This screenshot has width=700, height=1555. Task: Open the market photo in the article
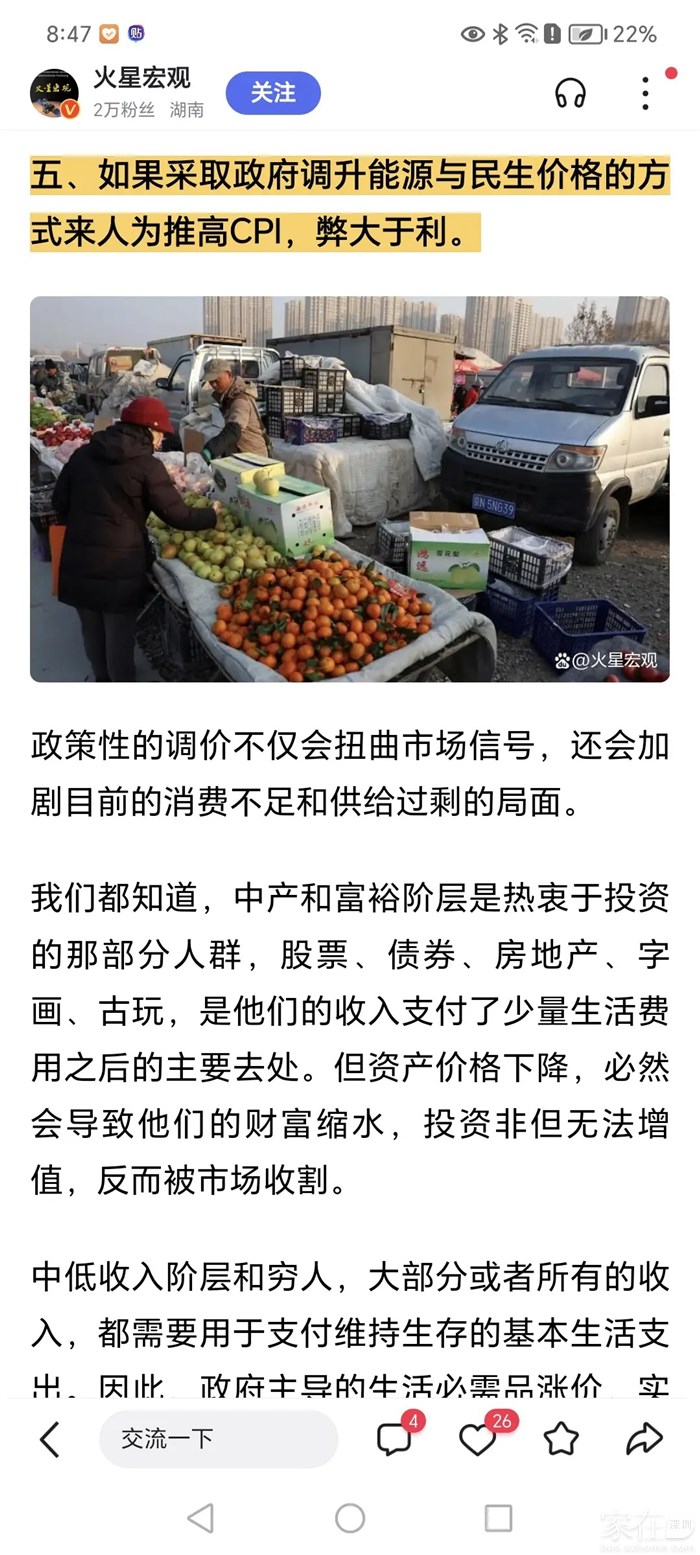[349, 488]
